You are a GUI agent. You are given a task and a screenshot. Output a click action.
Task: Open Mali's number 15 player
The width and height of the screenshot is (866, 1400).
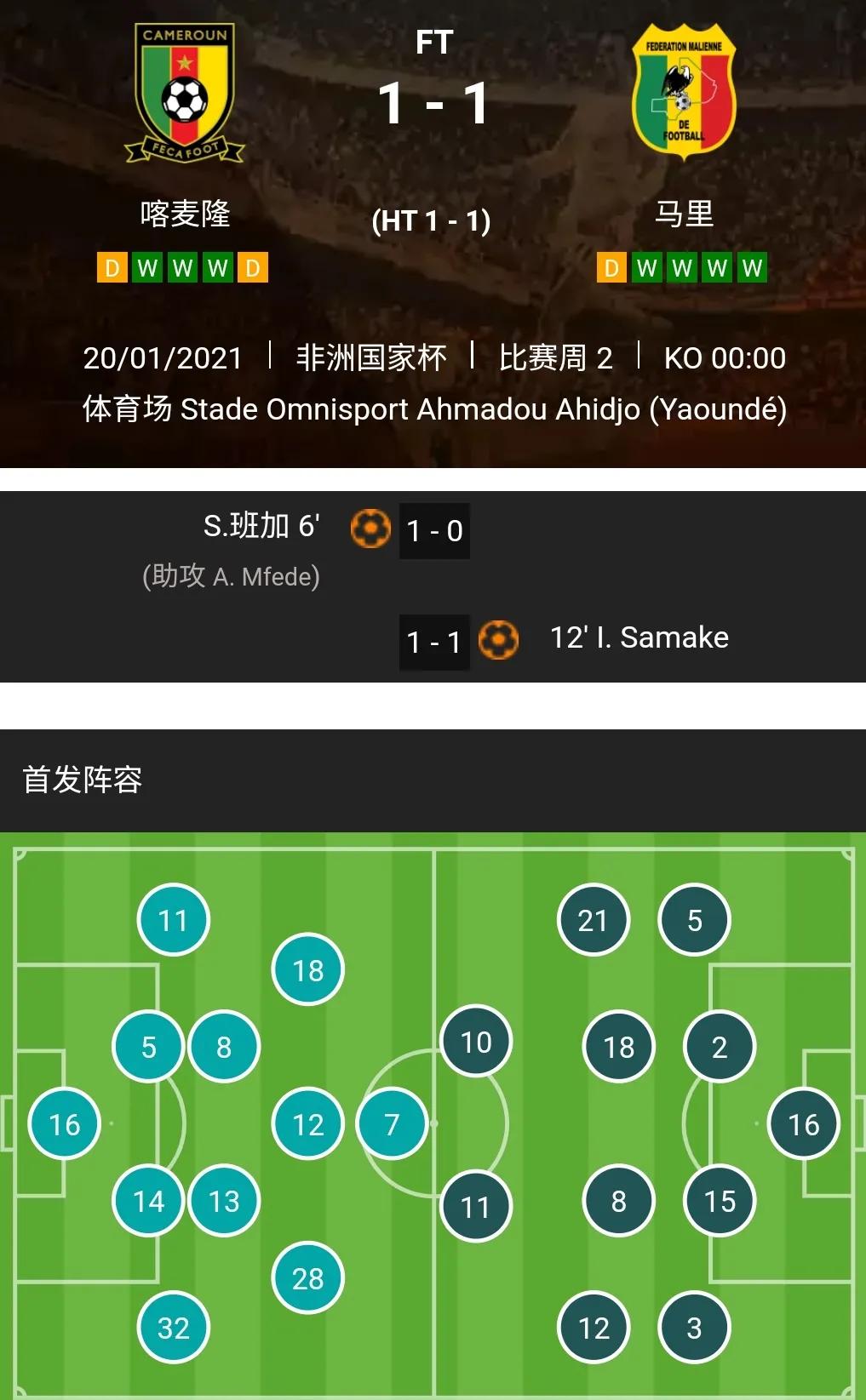(x=720, y=1201)
